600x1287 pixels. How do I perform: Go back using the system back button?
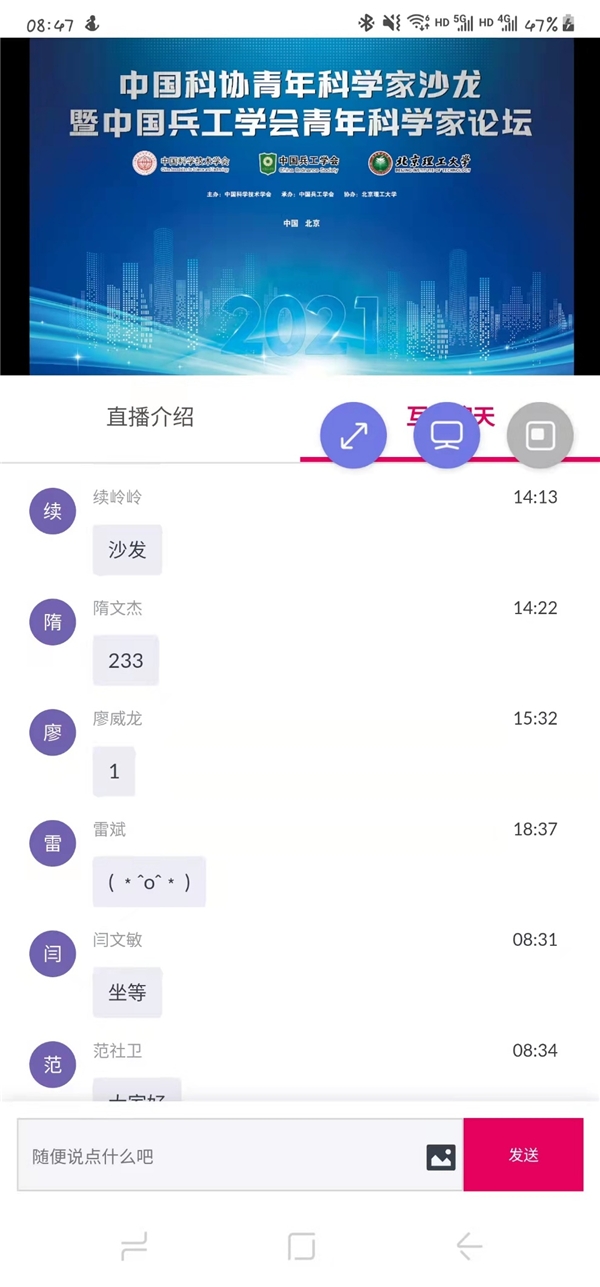pos(468,1246)
